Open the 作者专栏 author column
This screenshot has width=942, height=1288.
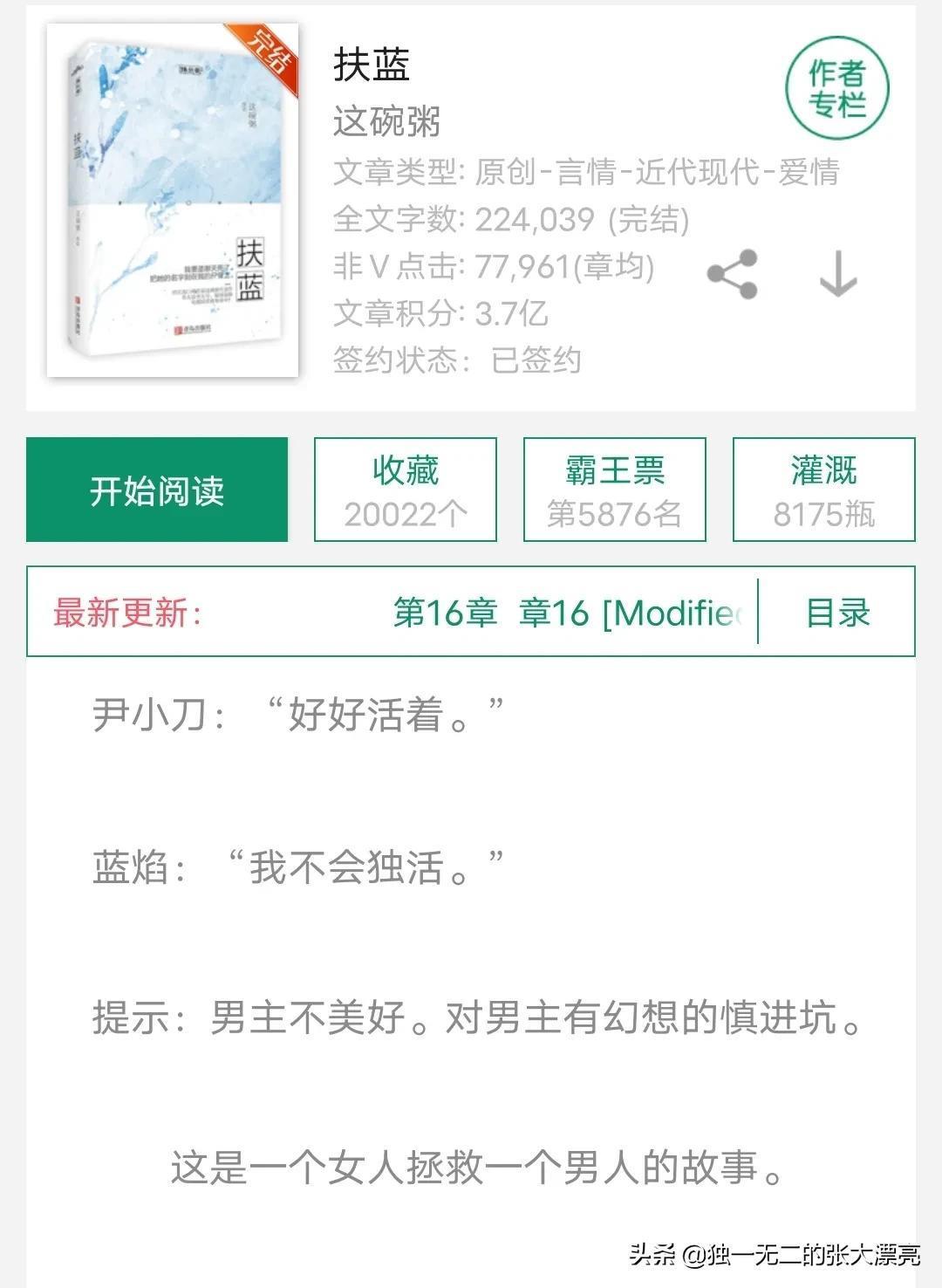tap(836, 87)
